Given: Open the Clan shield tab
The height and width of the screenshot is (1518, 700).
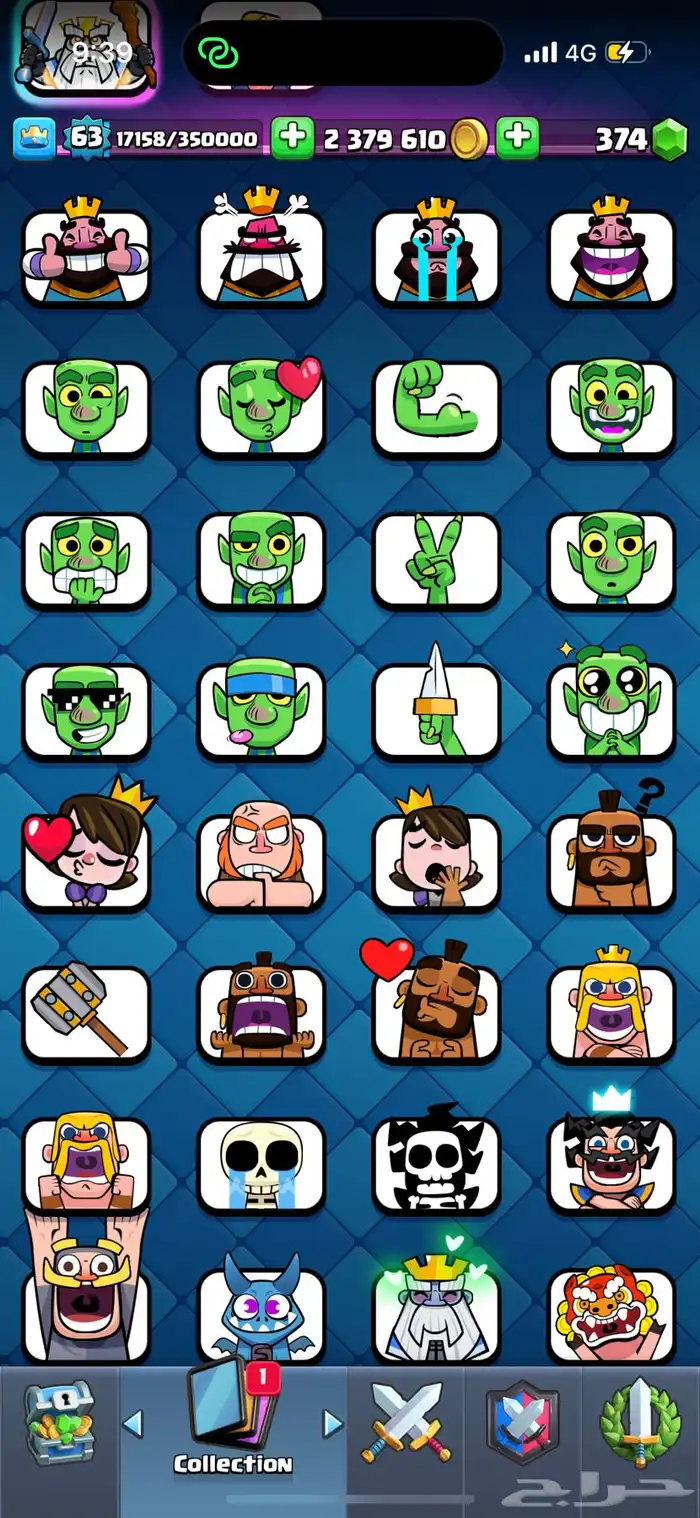Looking at the screenshot, I should coord(522,1420).
